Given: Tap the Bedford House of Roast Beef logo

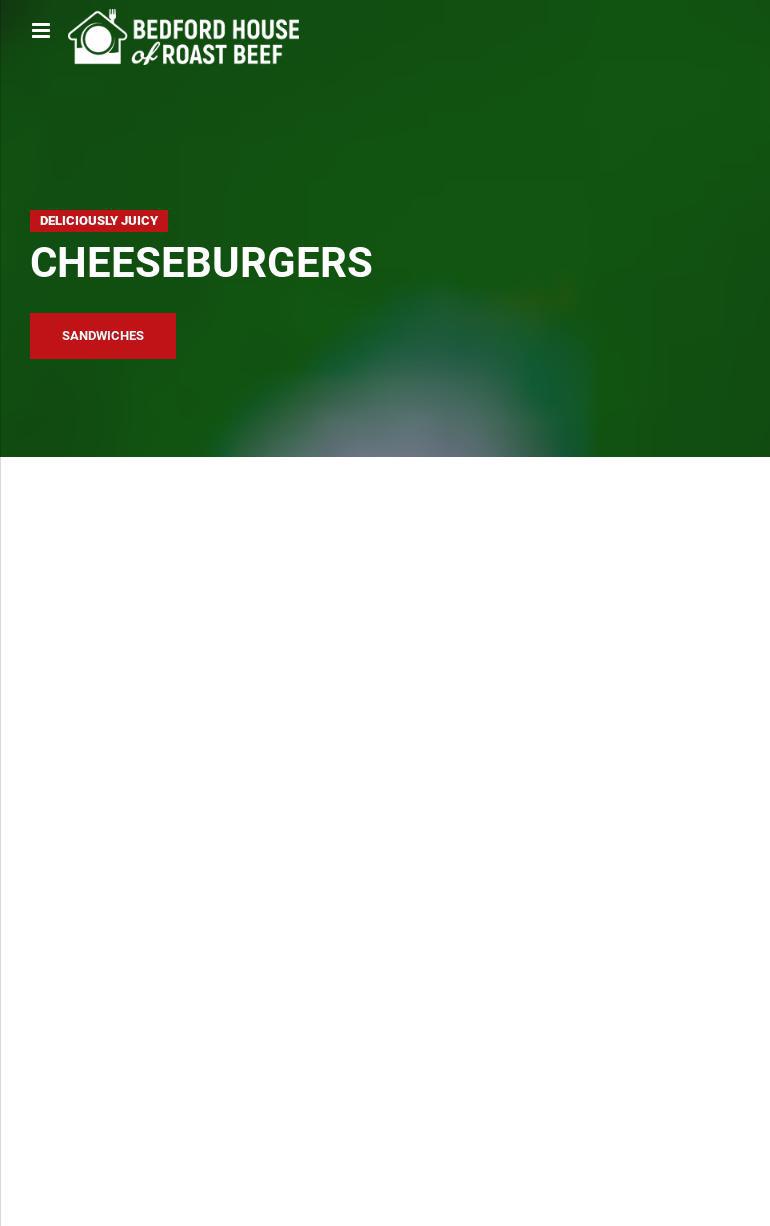Looking at the screenshot, I should tap(183, 37).
